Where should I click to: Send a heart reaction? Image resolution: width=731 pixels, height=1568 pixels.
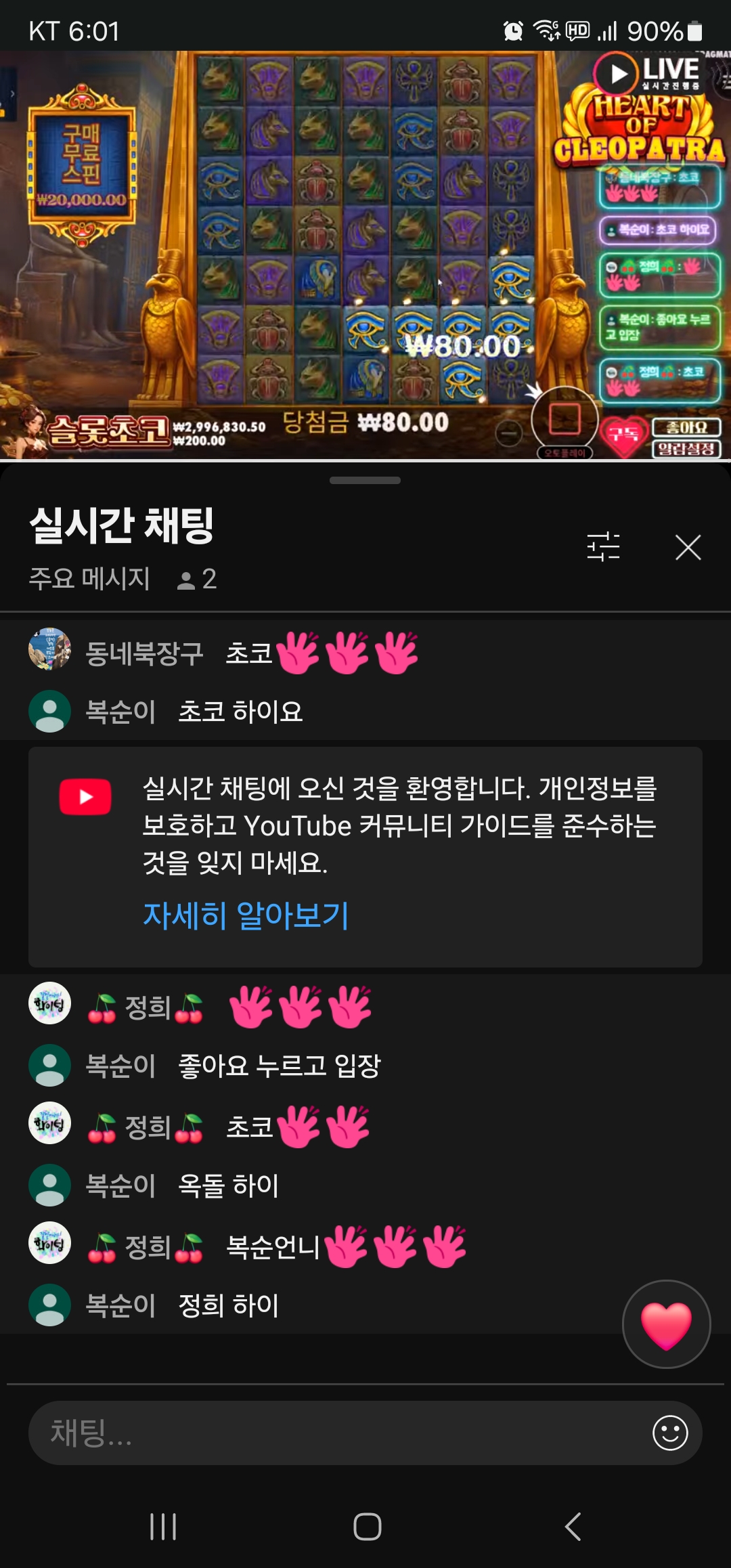coord(666,1324)
